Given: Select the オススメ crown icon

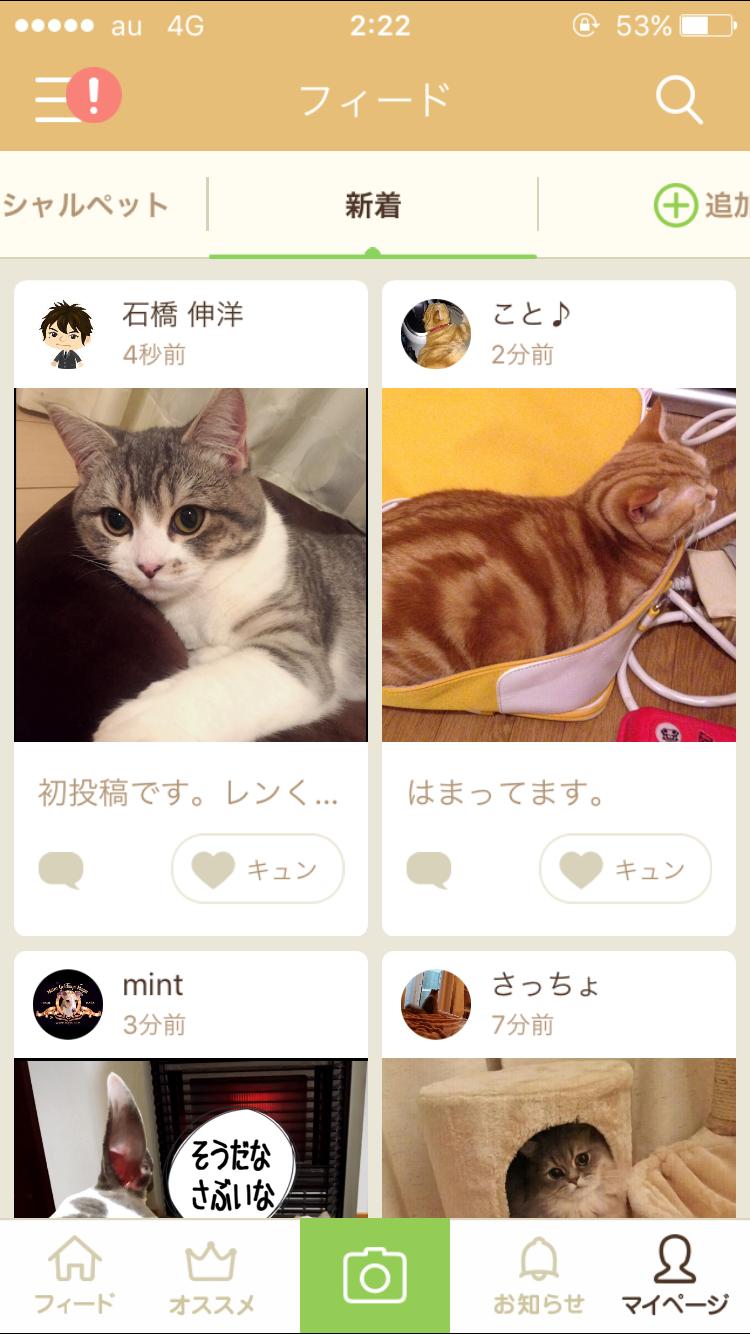Looking at the screenshot, I should pyautogui.click(x=212, y=1270).
